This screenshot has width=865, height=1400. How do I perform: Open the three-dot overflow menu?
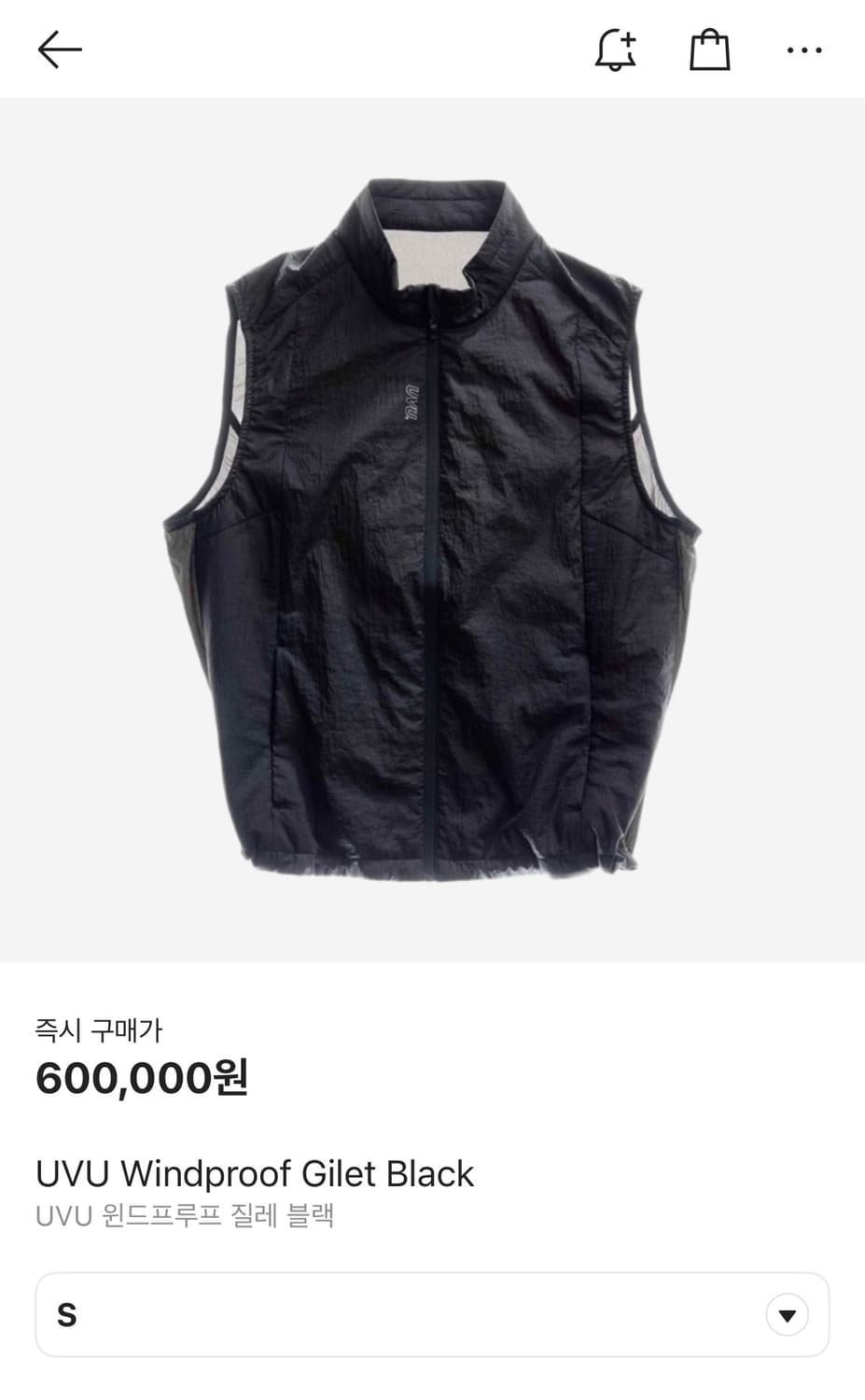pyautogui.click(x=804, y=50)
